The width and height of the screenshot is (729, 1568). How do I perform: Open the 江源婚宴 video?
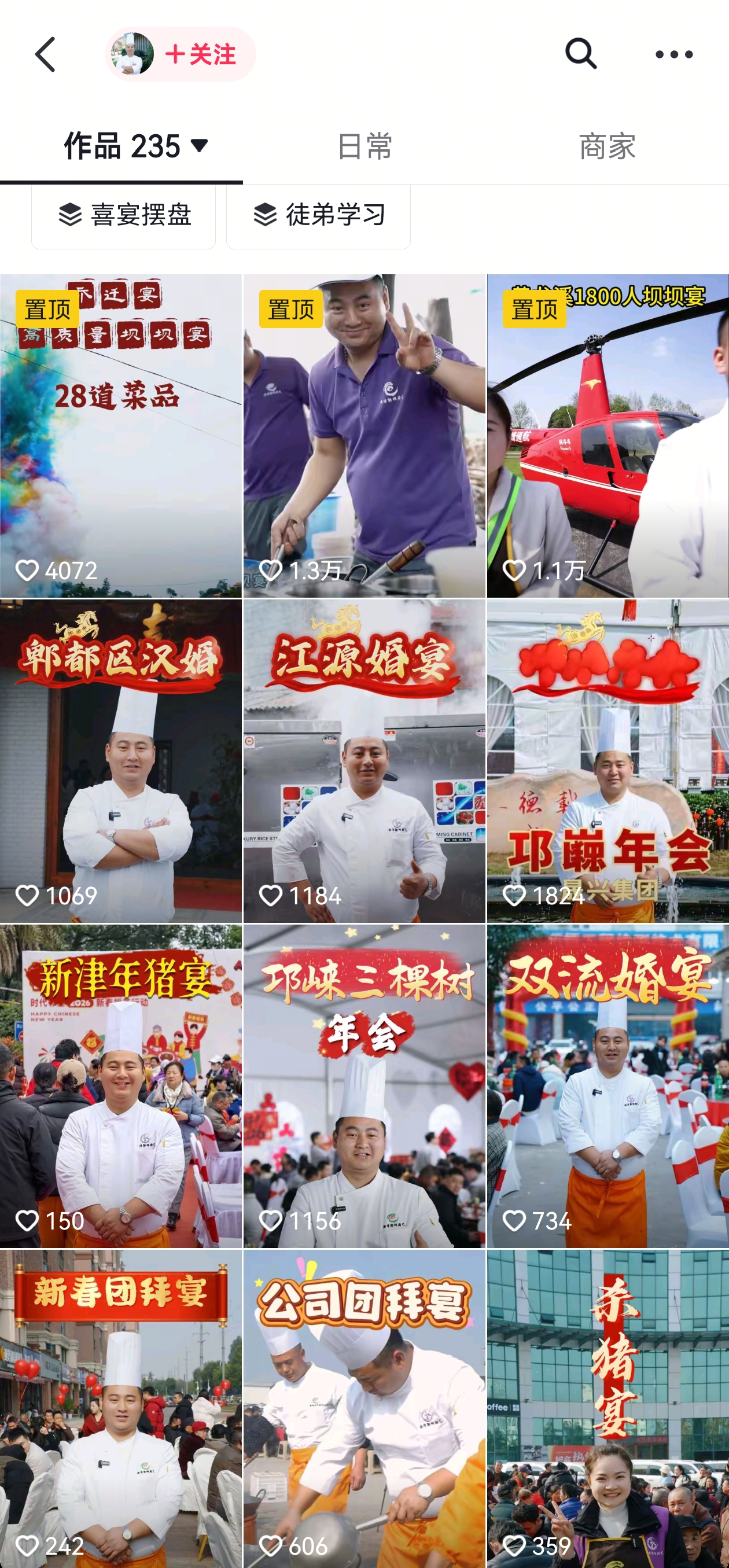click(365, 761)
